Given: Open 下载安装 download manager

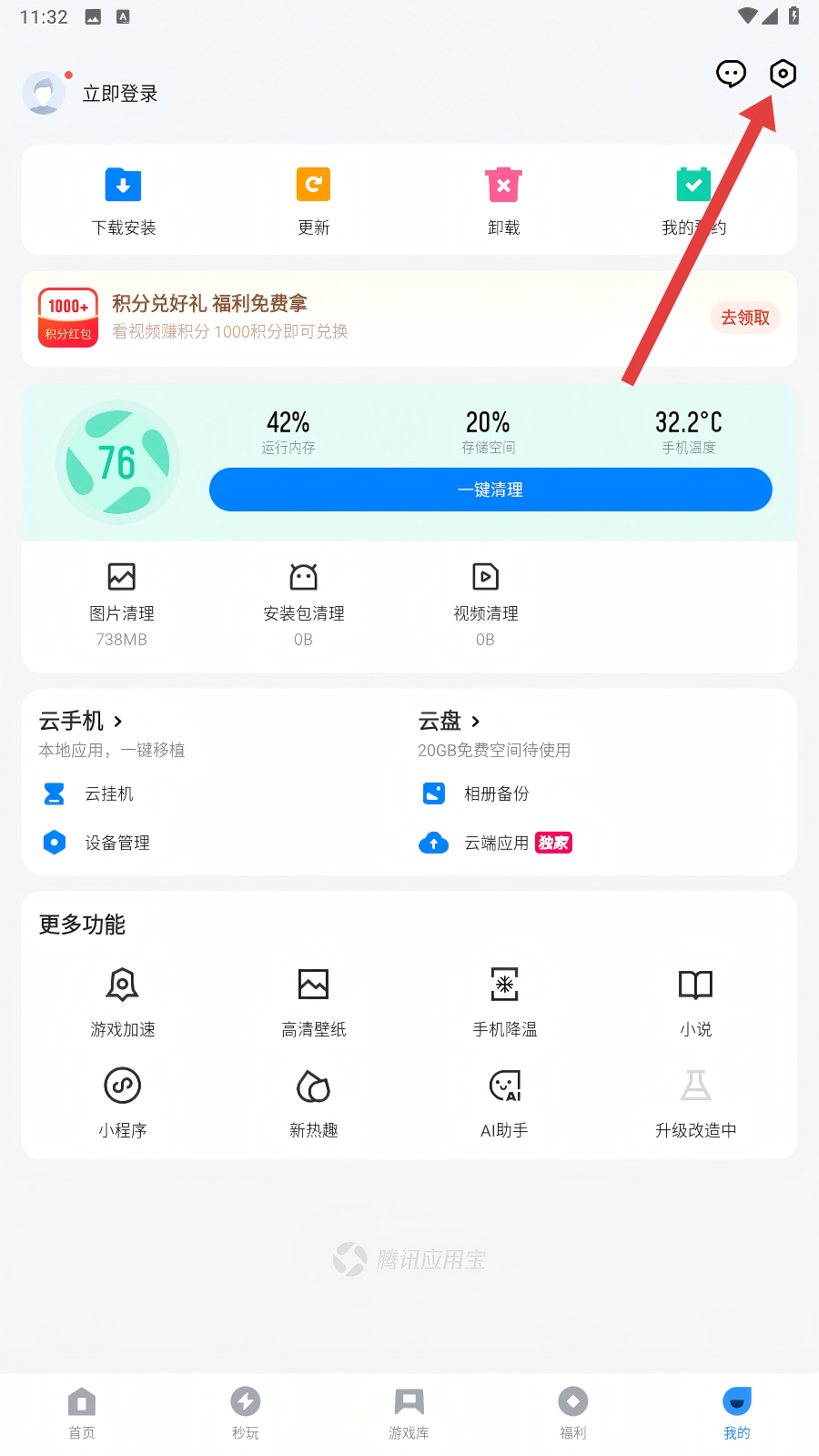Looking at the screenshot, I should (x=123, y=201).
